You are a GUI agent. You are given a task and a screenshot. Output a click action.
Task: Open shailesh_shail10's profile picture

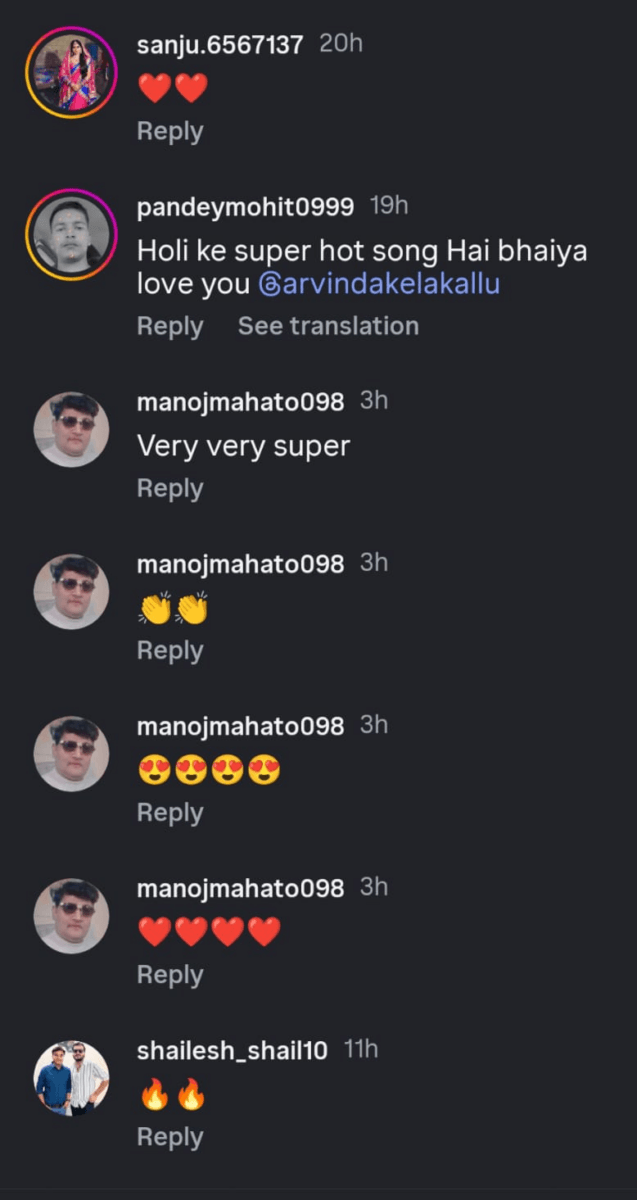point(71,1079)
